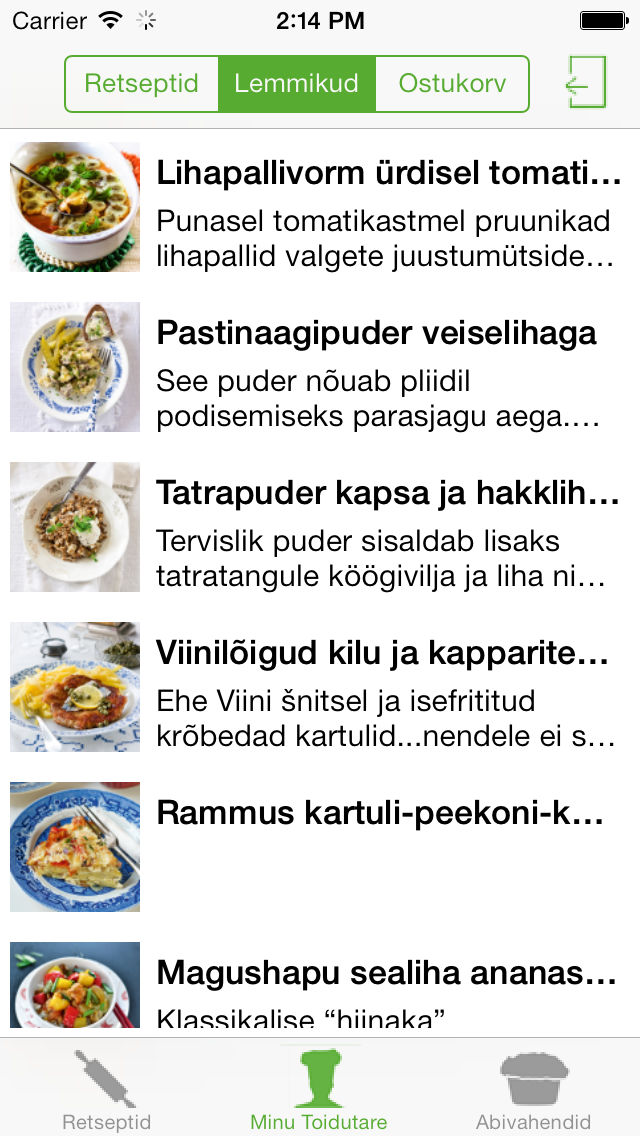640x1136 pixels.
Task: Switch to the Retseptid segment
Action: [141, 84]
